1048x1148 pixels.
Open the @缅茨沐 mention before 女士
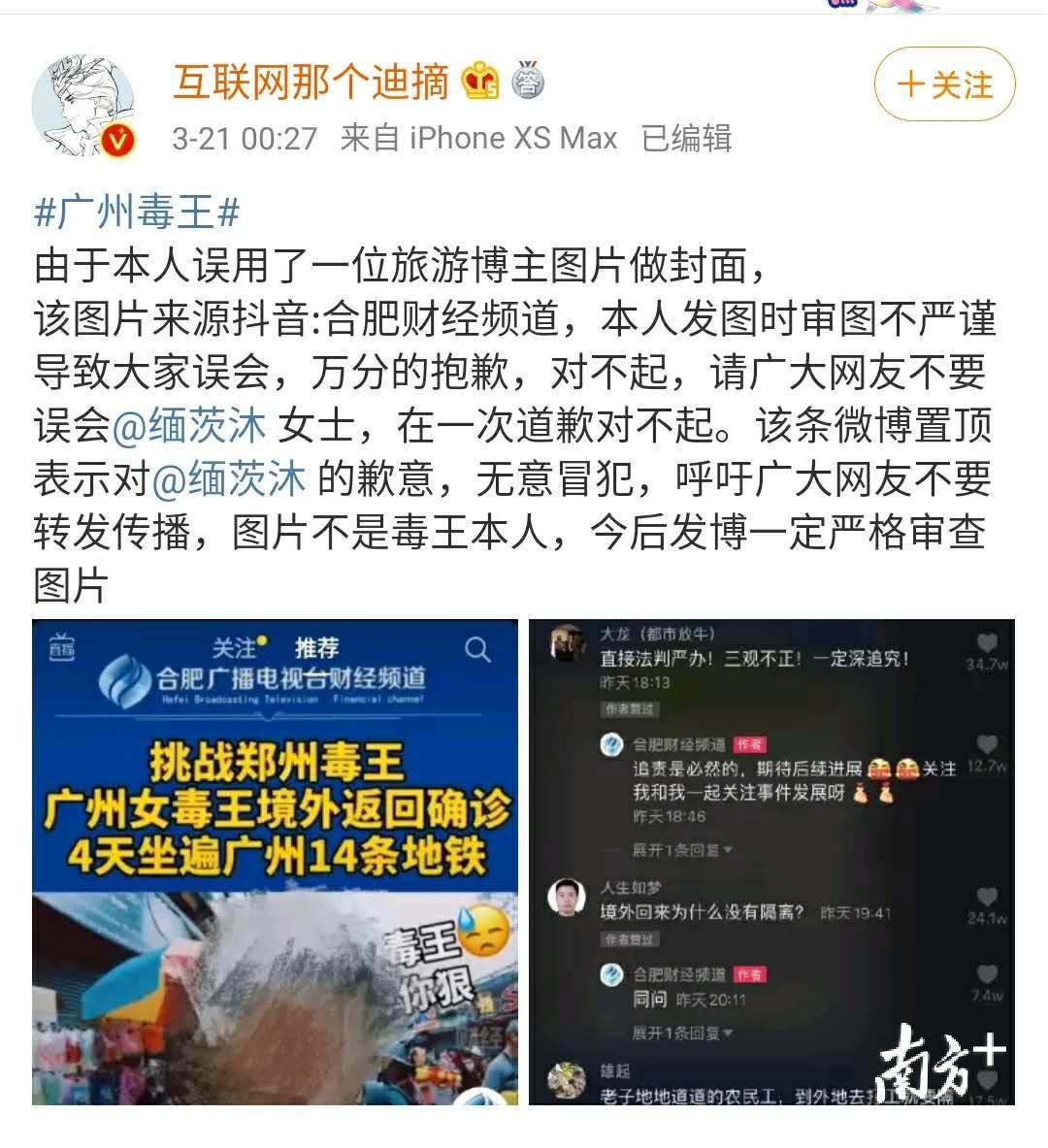tap(189, 425)
